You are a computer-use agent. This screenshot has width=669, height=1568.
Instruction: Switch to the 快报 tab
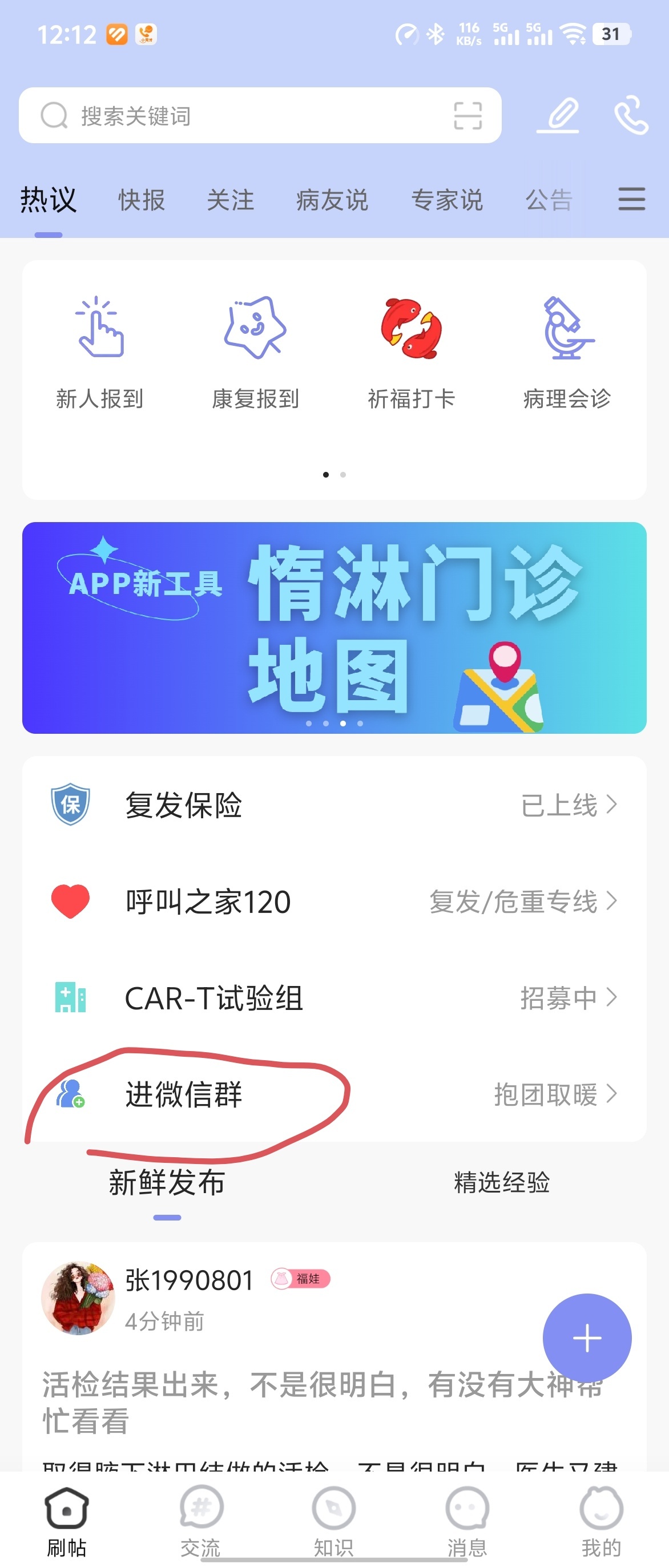(x=141, y=200)
